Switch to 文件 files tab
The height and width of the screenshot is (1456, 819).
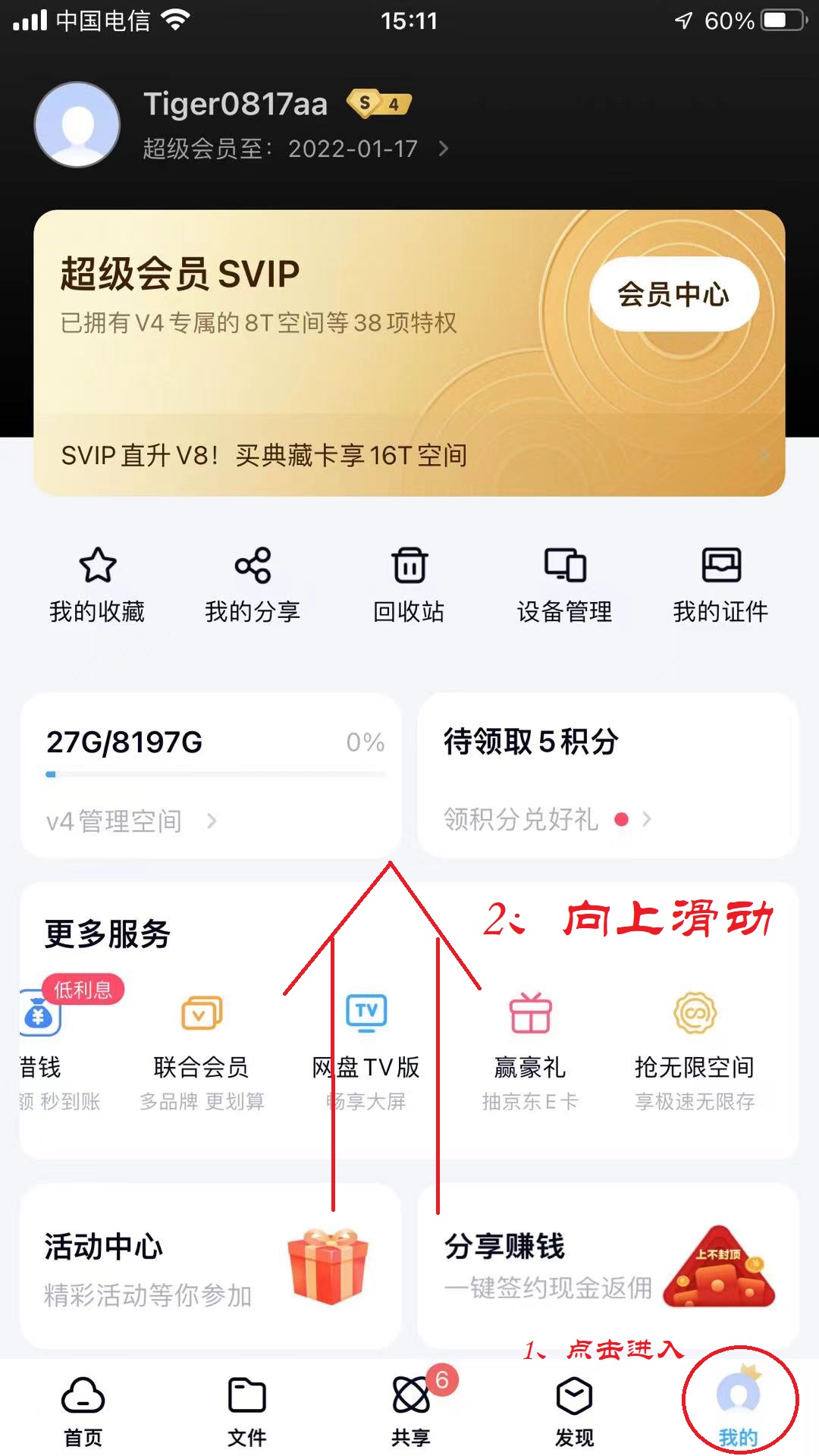point(246,1410)
